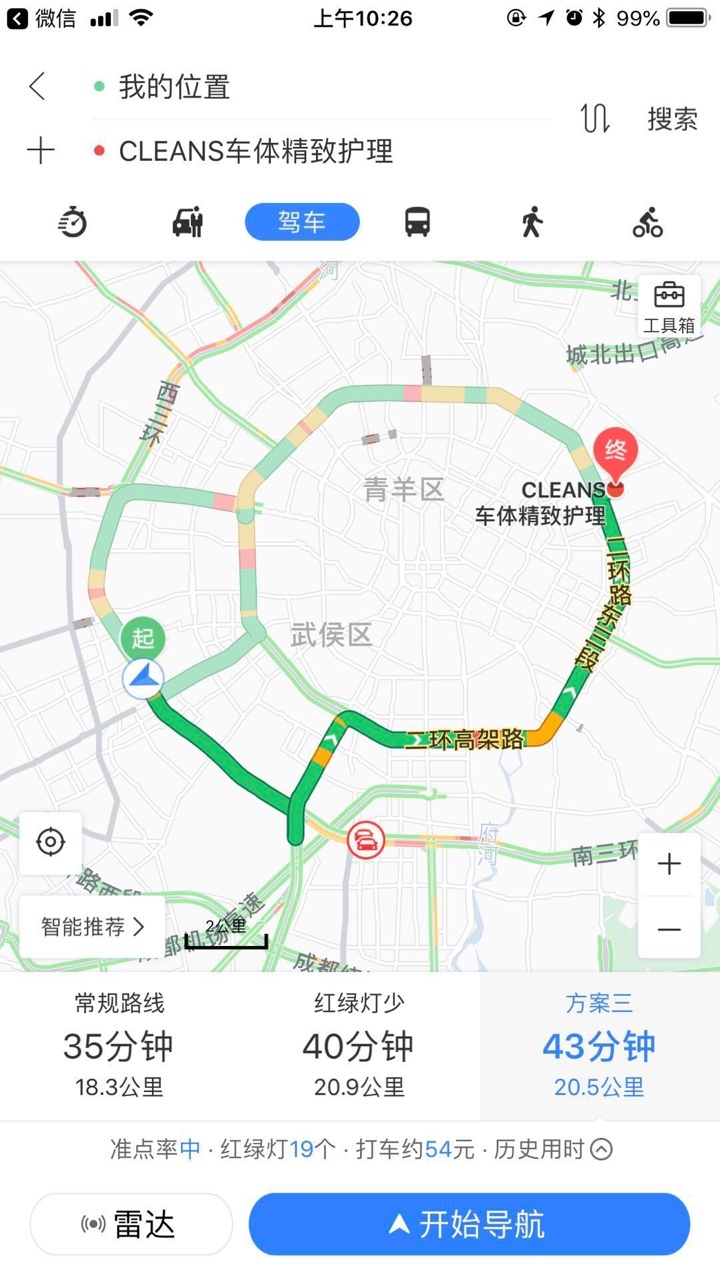Tap the 搜索 button
Image resolution: width=720 pixels, height=1280 pixels.
(672, 119)
